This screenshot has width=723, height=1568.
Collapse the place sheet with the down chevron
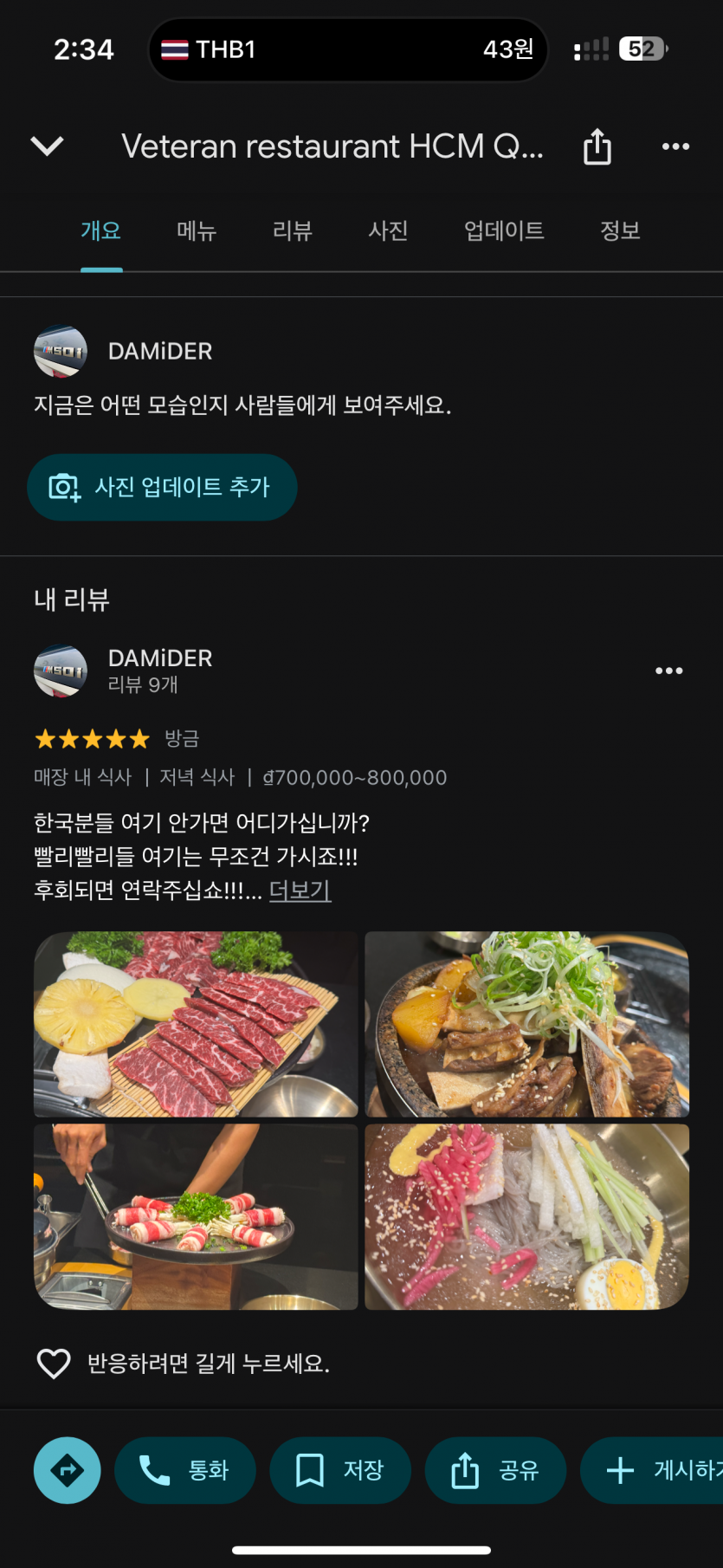[48, 146]
